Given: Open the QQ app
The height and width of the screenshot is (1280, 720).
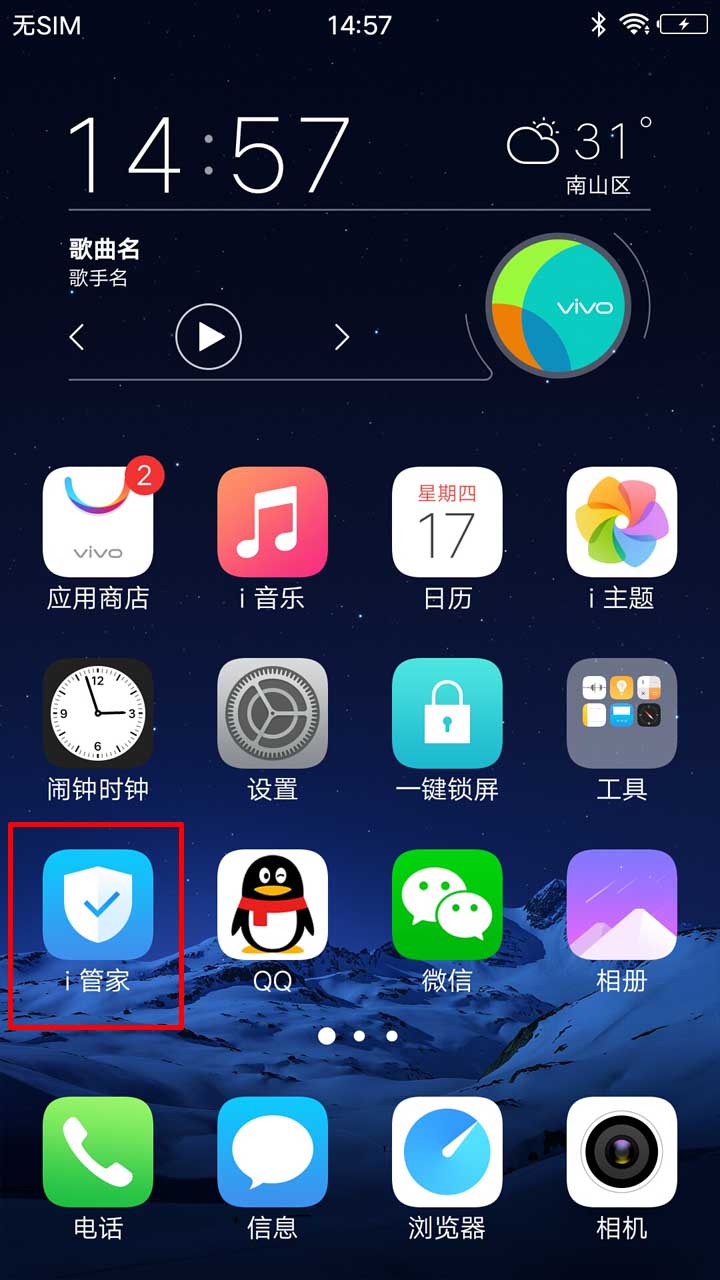Looking at the screenshot, I should click(x=272, y=904).
